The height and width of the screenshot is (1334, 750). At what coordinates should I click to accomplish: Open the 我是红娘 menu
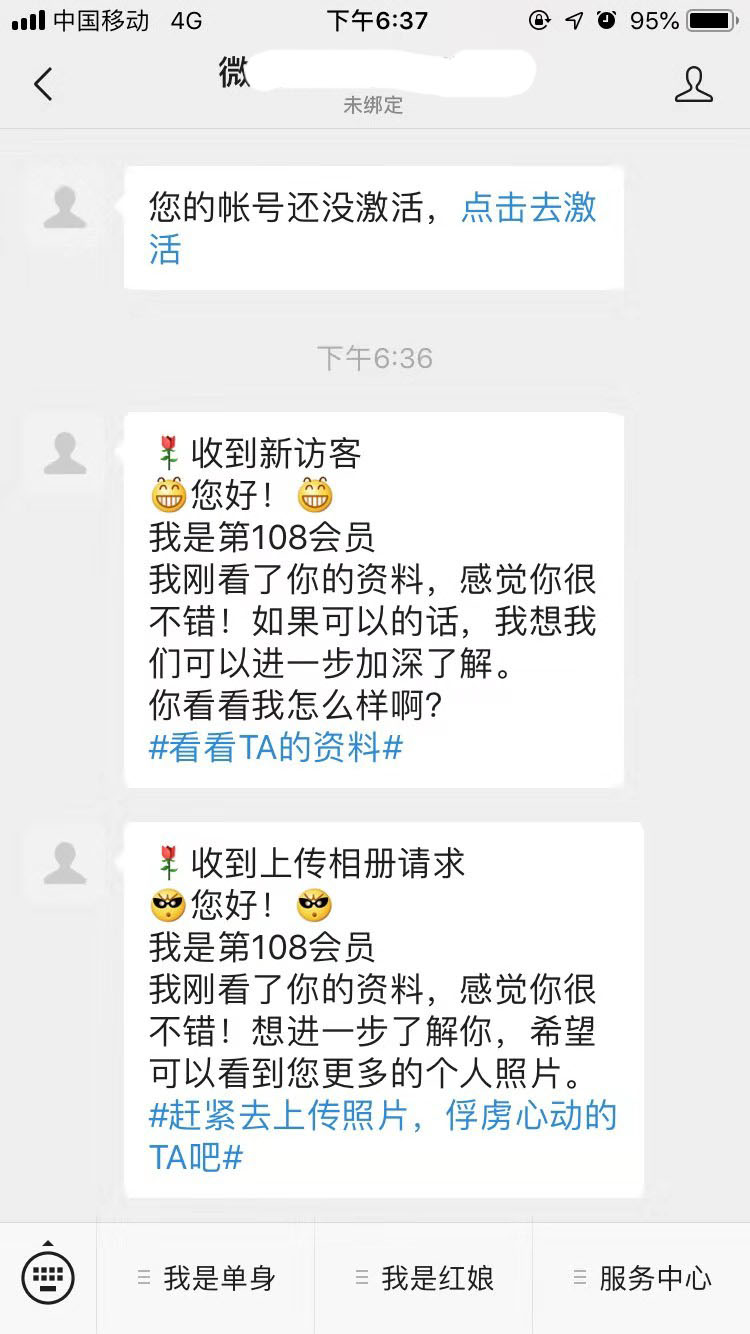(424, 1278)
